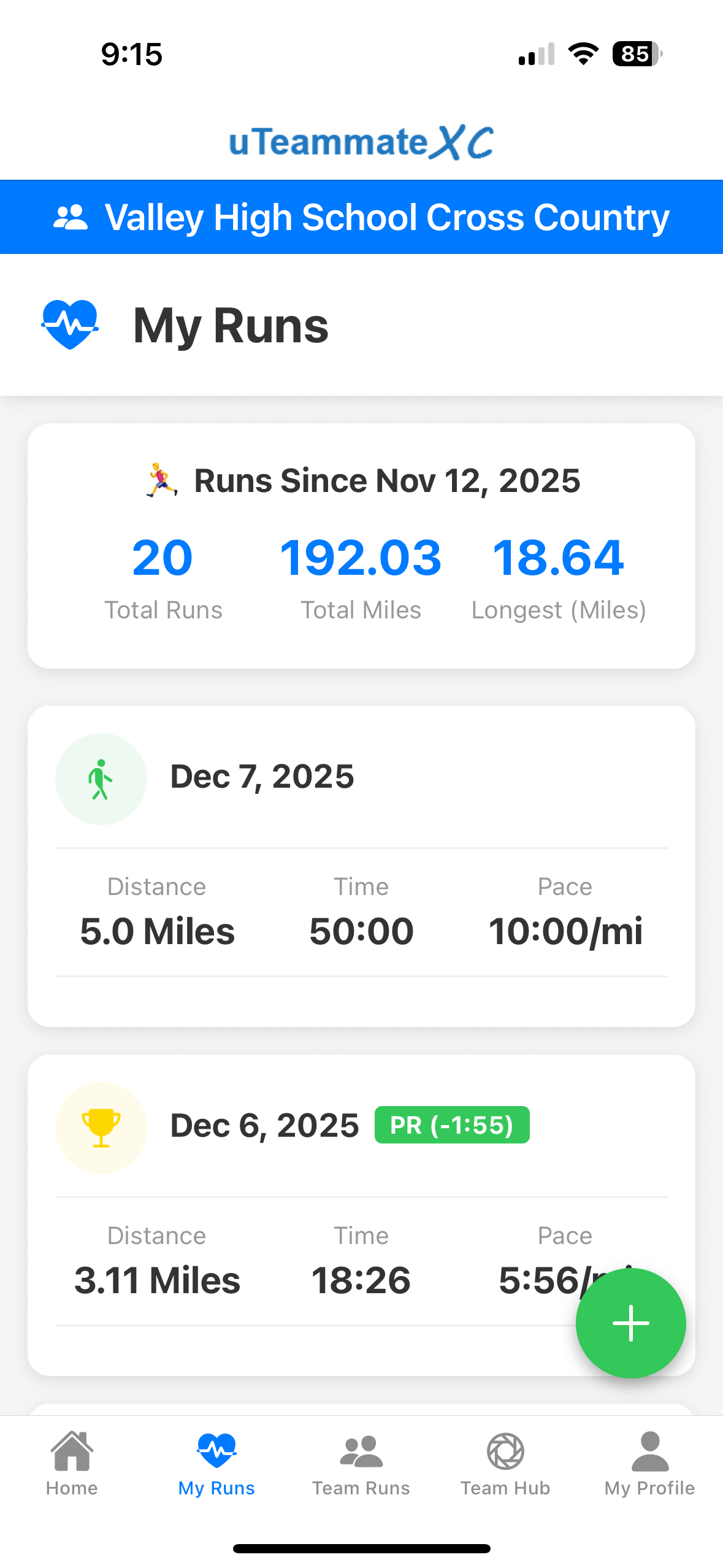This screenshot has height=1568, width=723.
Task: Tap the Runs Since Nov 12 summary card
Action: (x=361, y=546)
